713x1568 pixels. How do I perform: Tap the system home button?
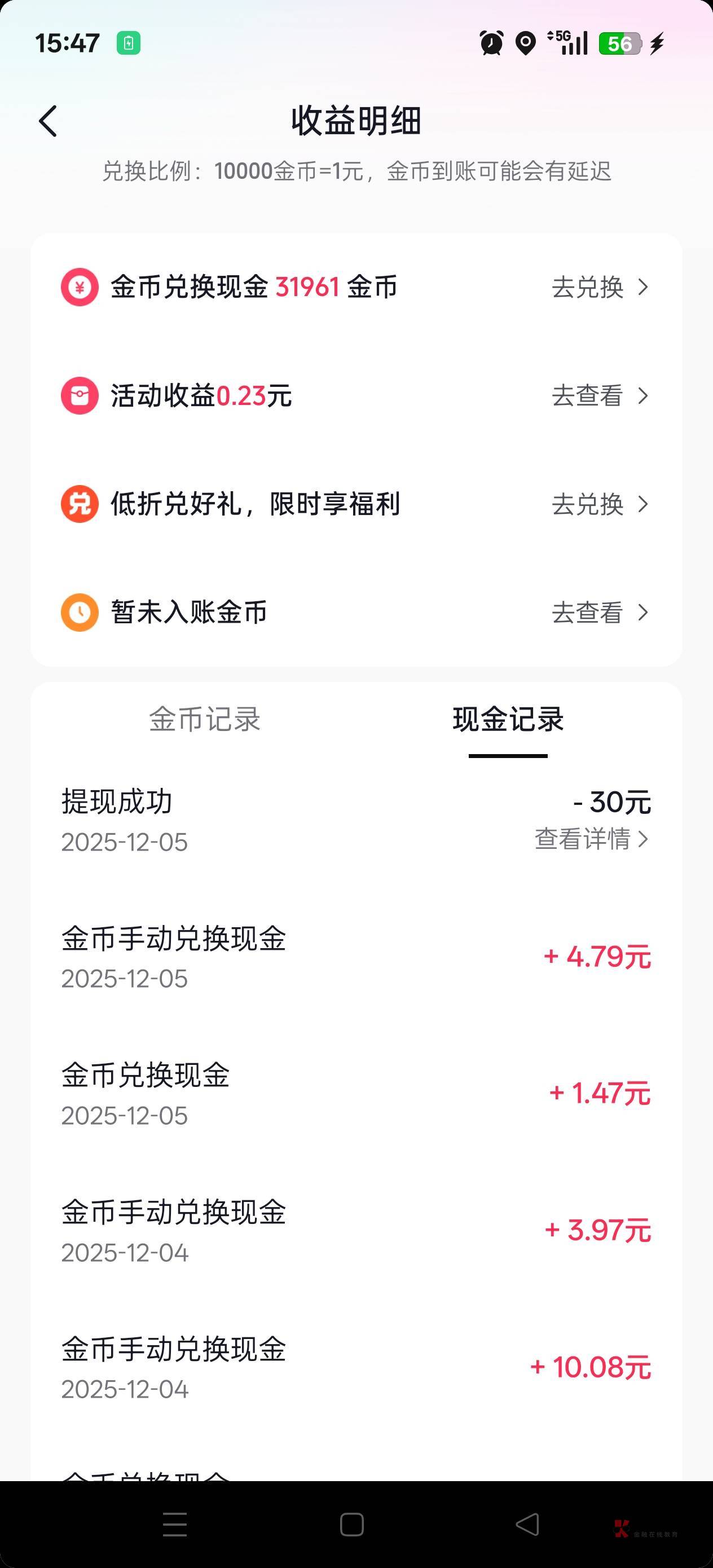(x=352, y=1525)
